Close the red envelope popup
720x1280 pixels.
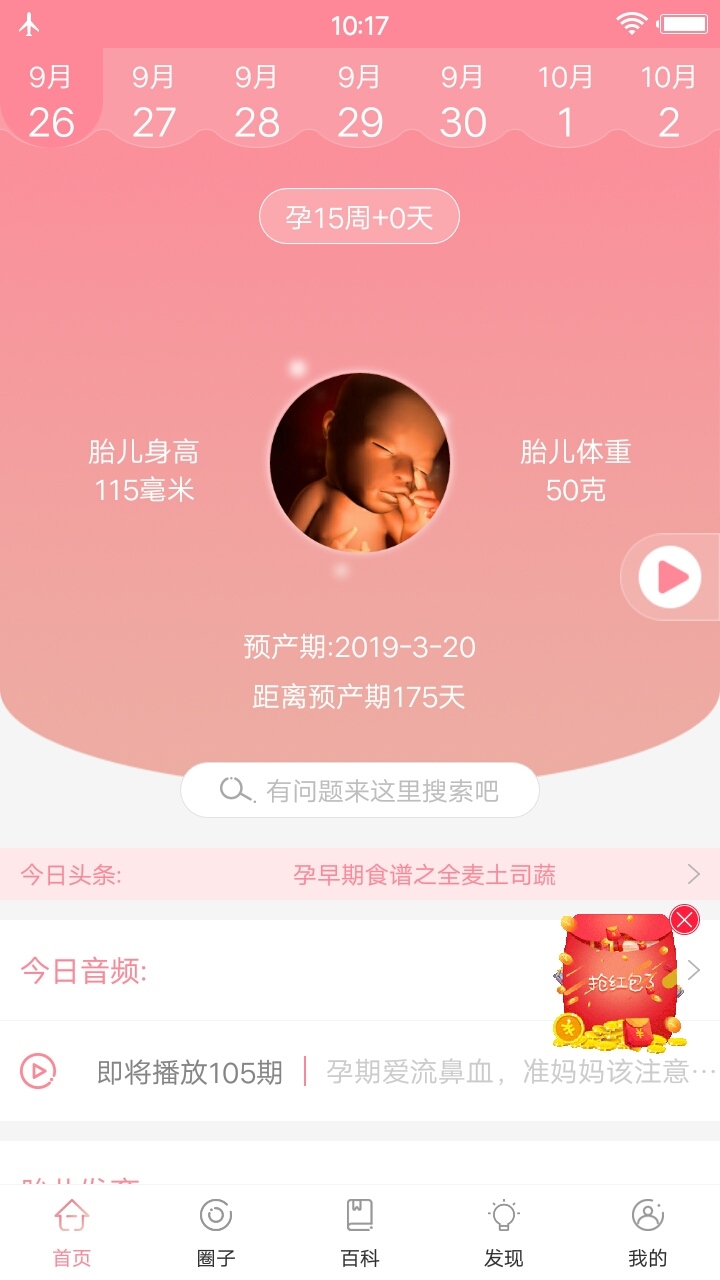(685, 920)
